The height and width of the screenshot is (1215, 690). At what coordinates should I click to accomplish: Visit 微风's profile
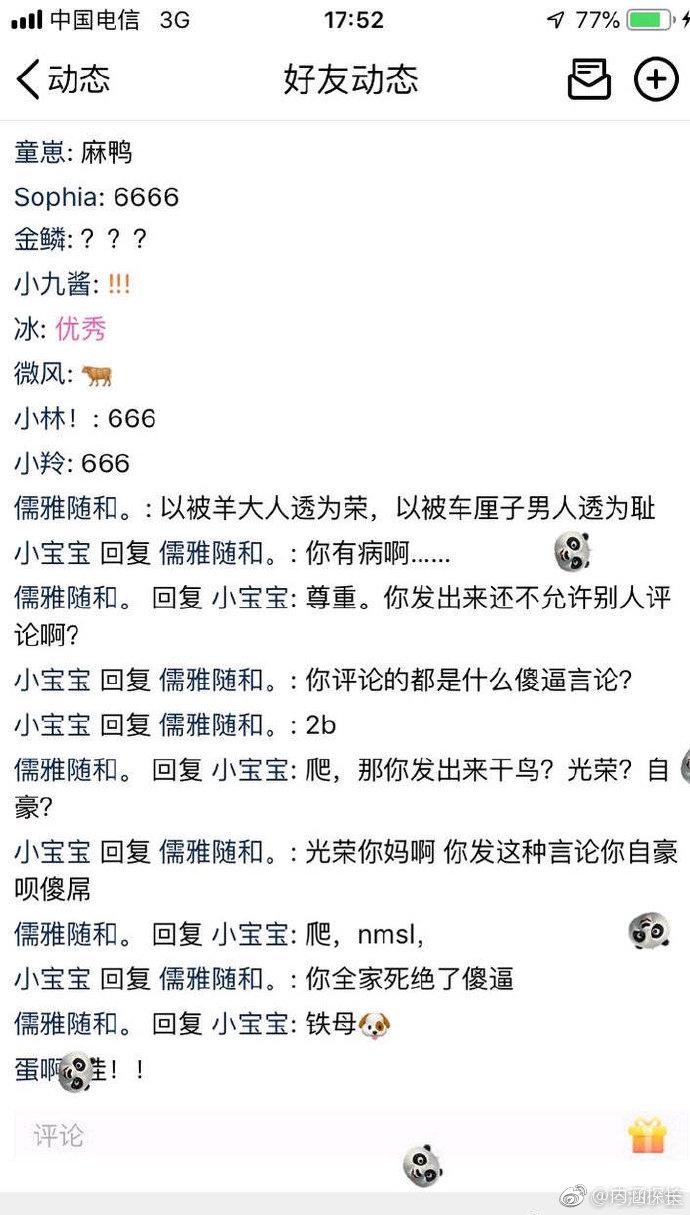click(x=40, y=374)
